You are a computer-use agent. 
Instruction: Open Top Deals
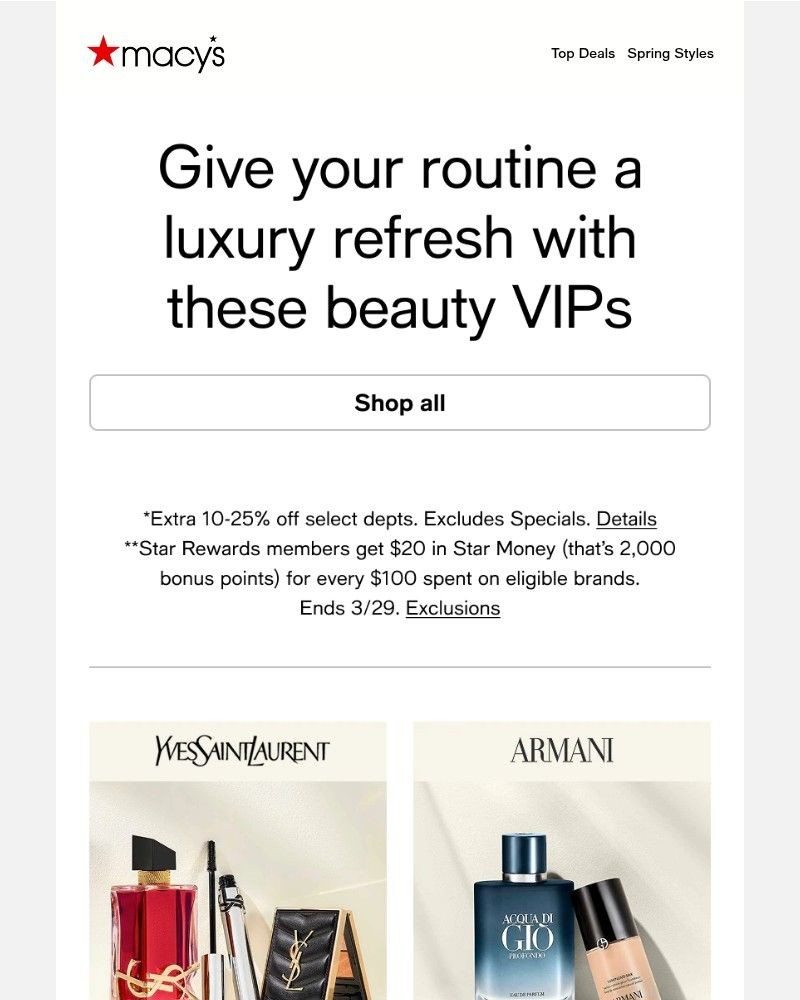pyautogui.click(x=582, y=54)
